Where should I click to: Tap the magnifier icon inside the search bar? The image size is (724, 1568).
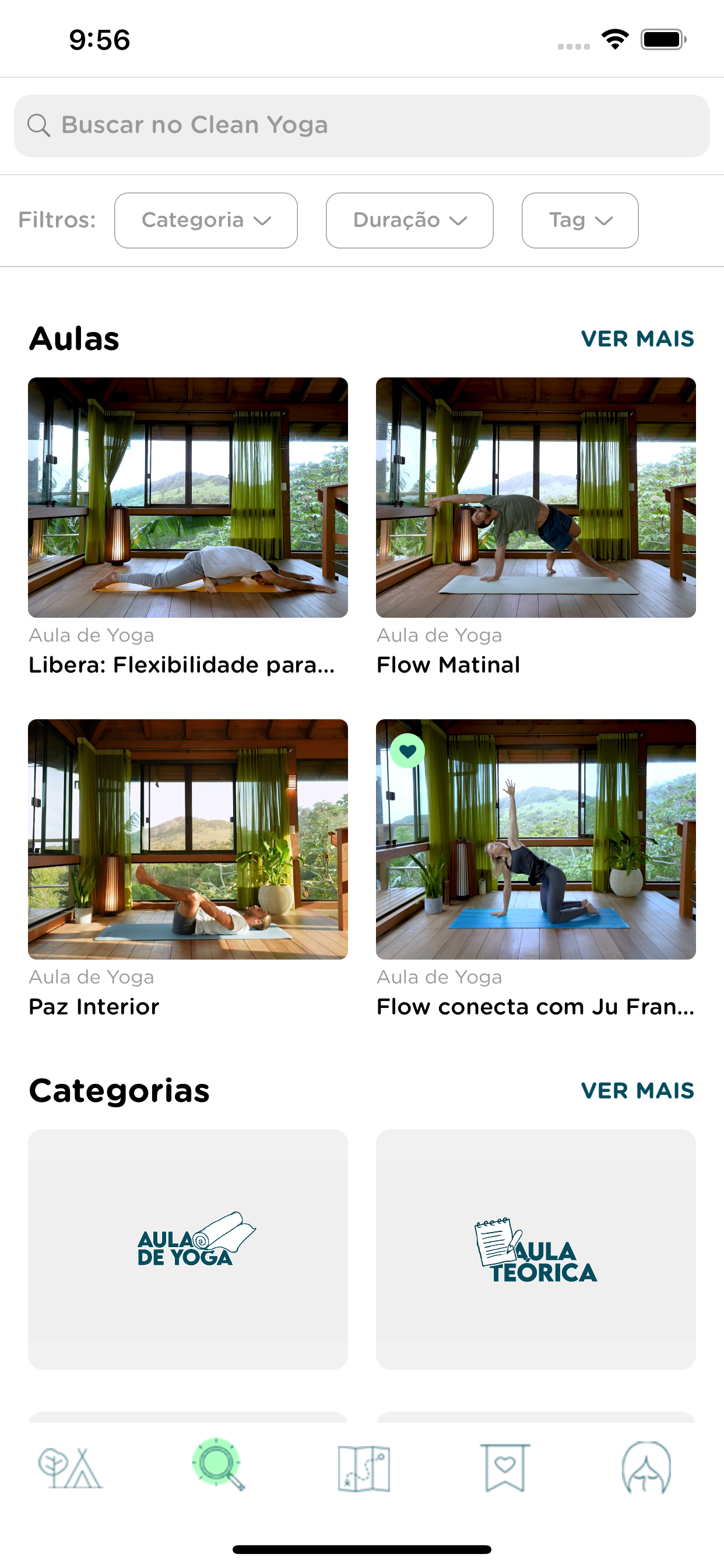click(x=39, y=125)
